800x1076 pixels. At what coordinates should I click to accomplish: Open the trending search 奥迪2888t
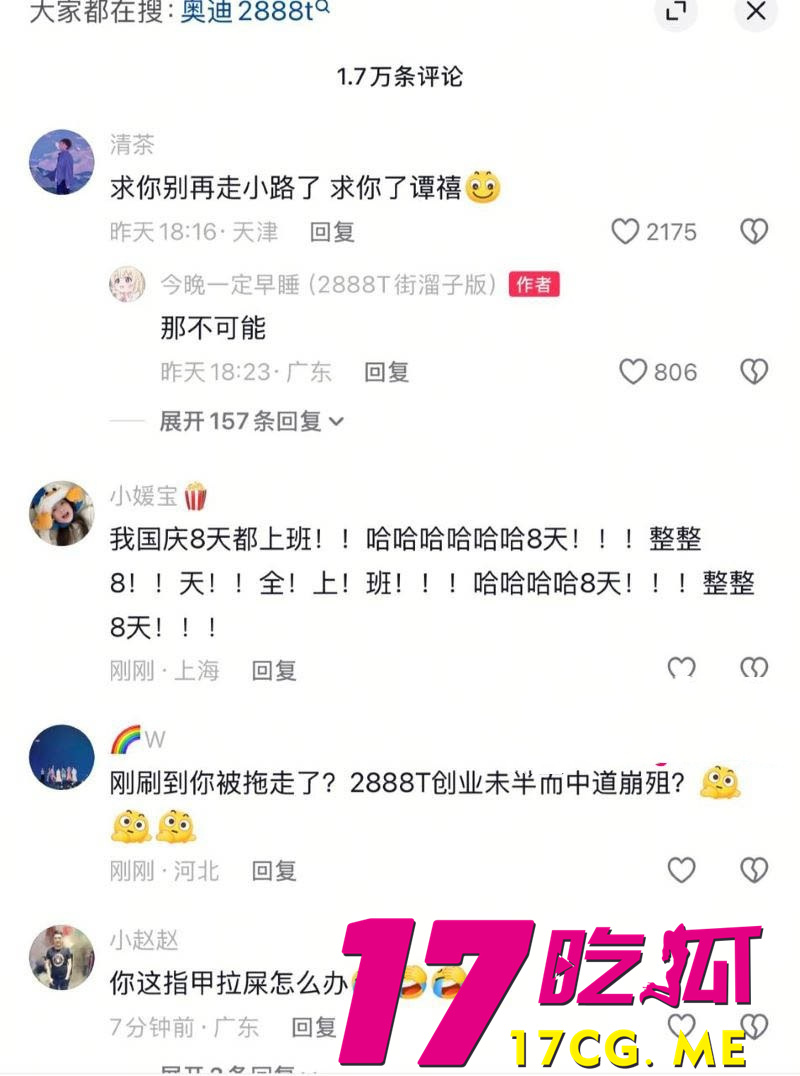(x=254, y=12)
